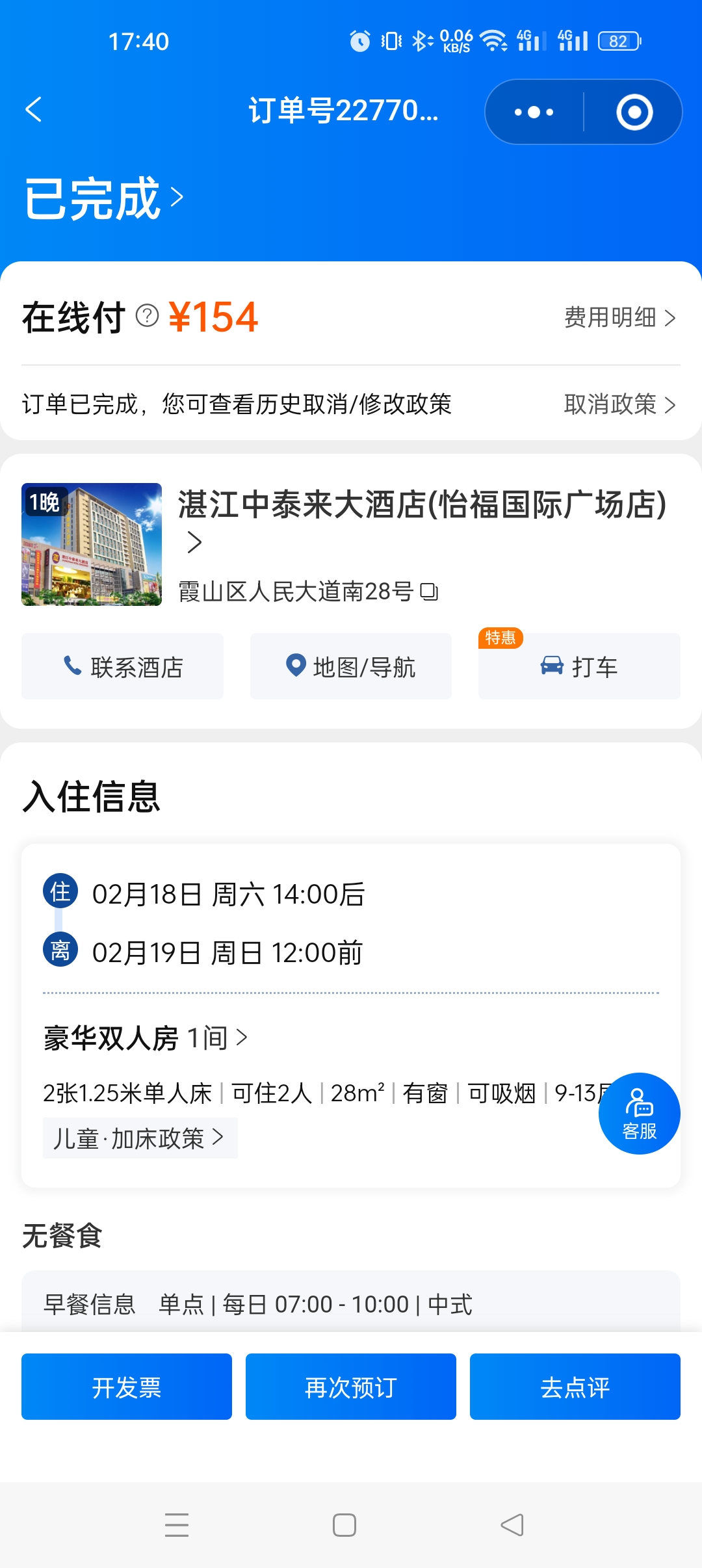
Task: Go back using the top-left arrow
Action: [x=34, y=109]
